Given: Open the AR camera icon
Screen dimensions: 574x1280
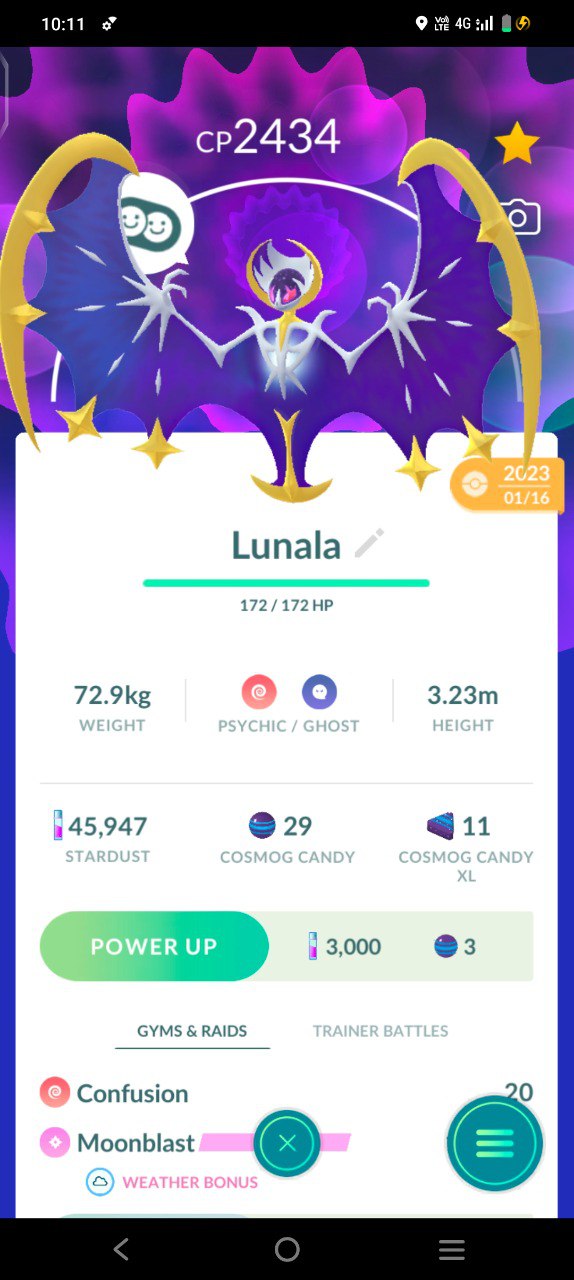Looking at the screenshot, I should coord(520,217).
